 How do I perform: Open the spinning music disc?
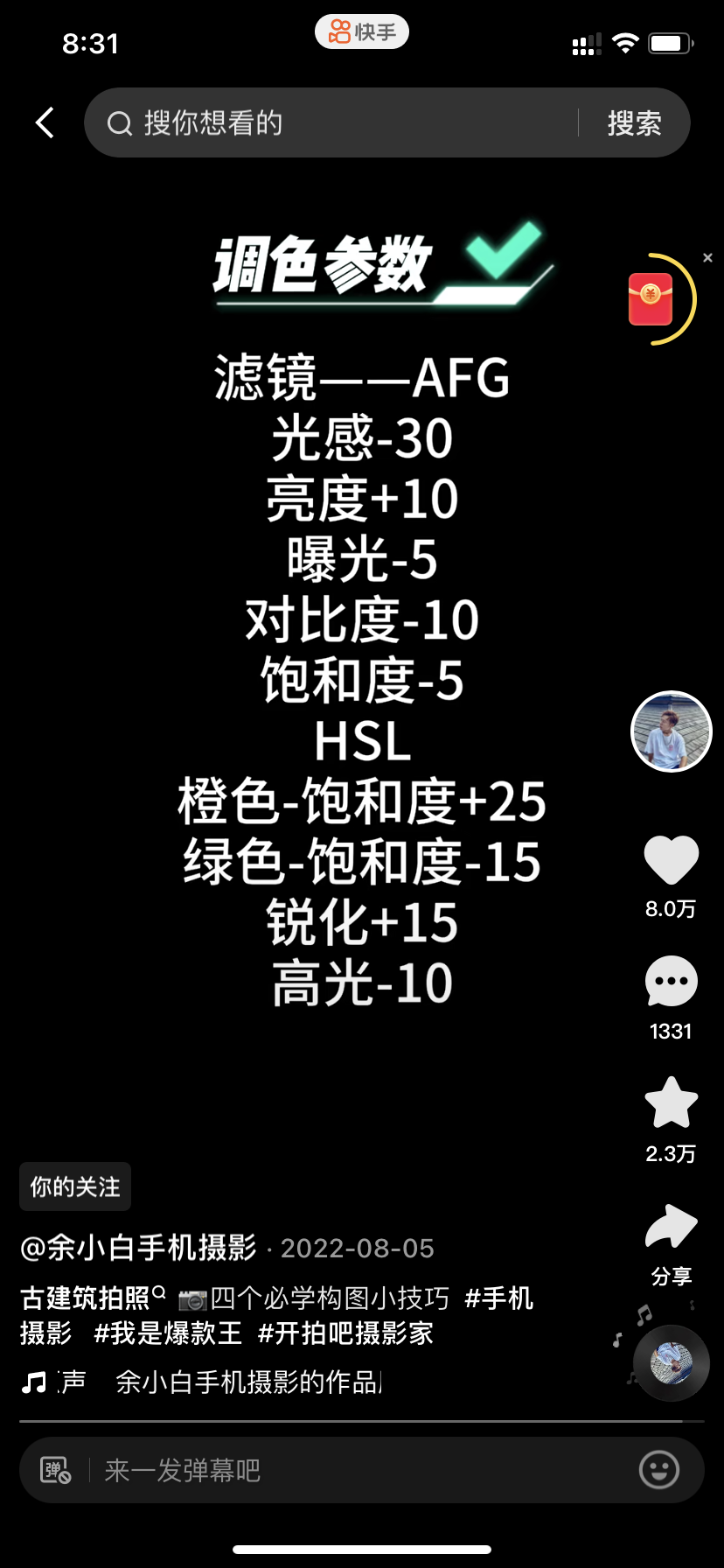(672, 1363)
